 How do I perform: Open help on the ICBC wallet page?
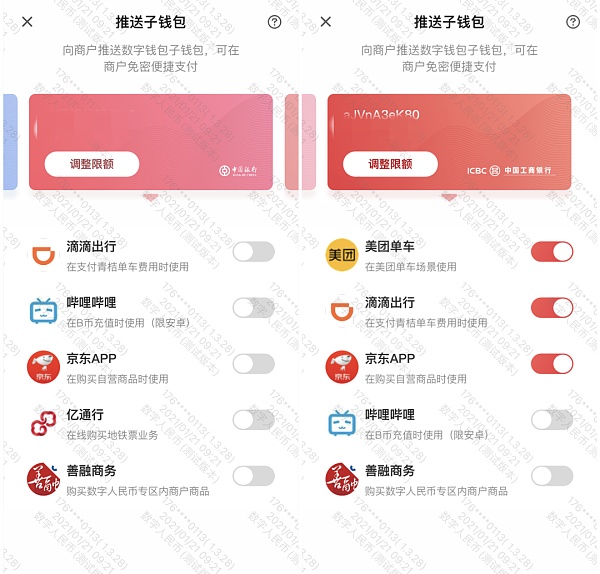point(573,22)
